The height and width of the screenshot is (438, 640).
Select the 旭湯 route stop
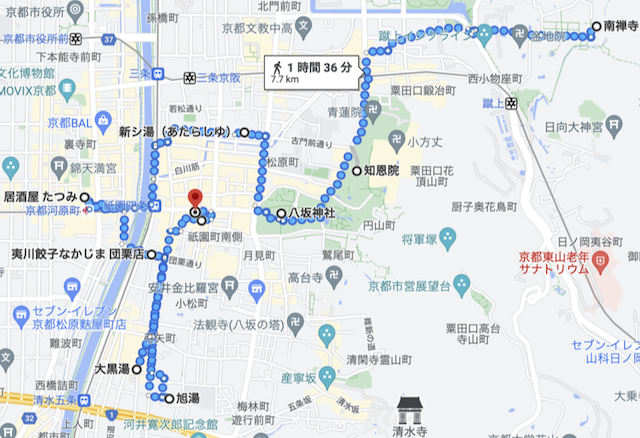[168, 398]
